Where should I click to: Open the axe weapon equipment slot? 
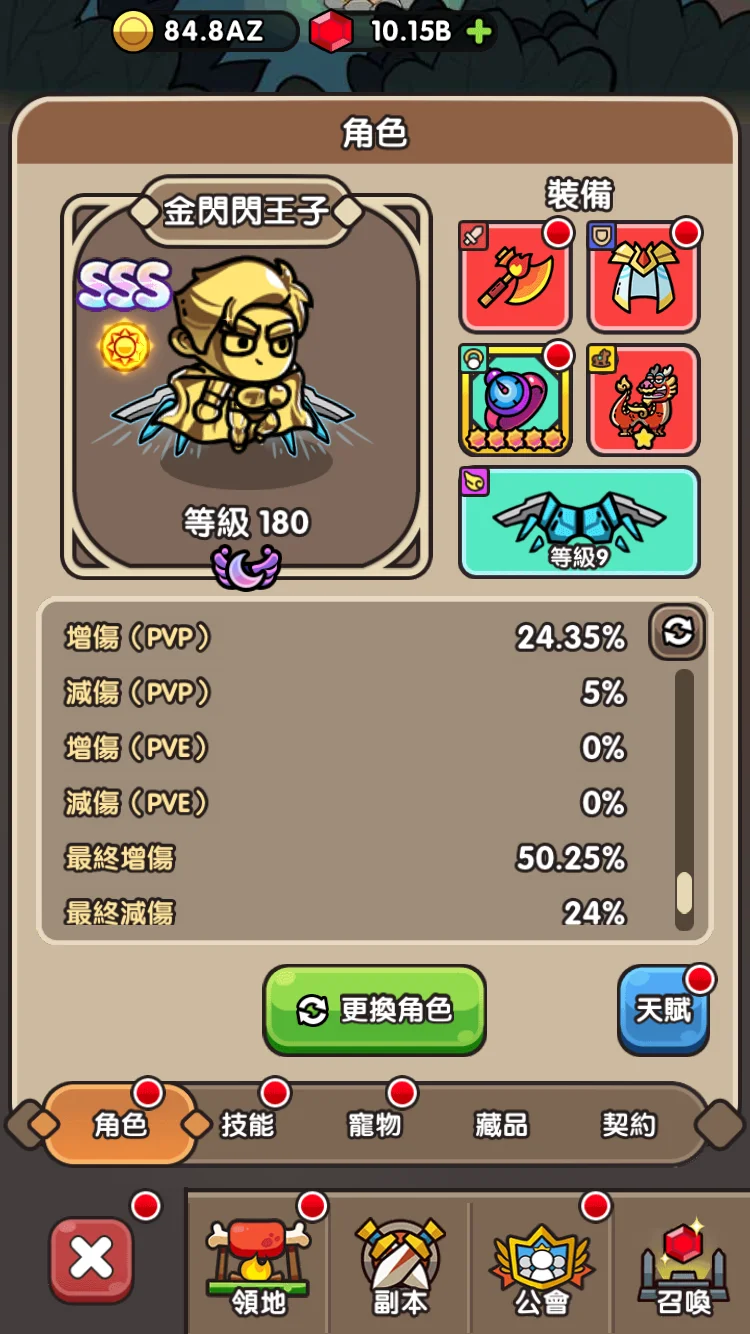[x=515, y=277]
